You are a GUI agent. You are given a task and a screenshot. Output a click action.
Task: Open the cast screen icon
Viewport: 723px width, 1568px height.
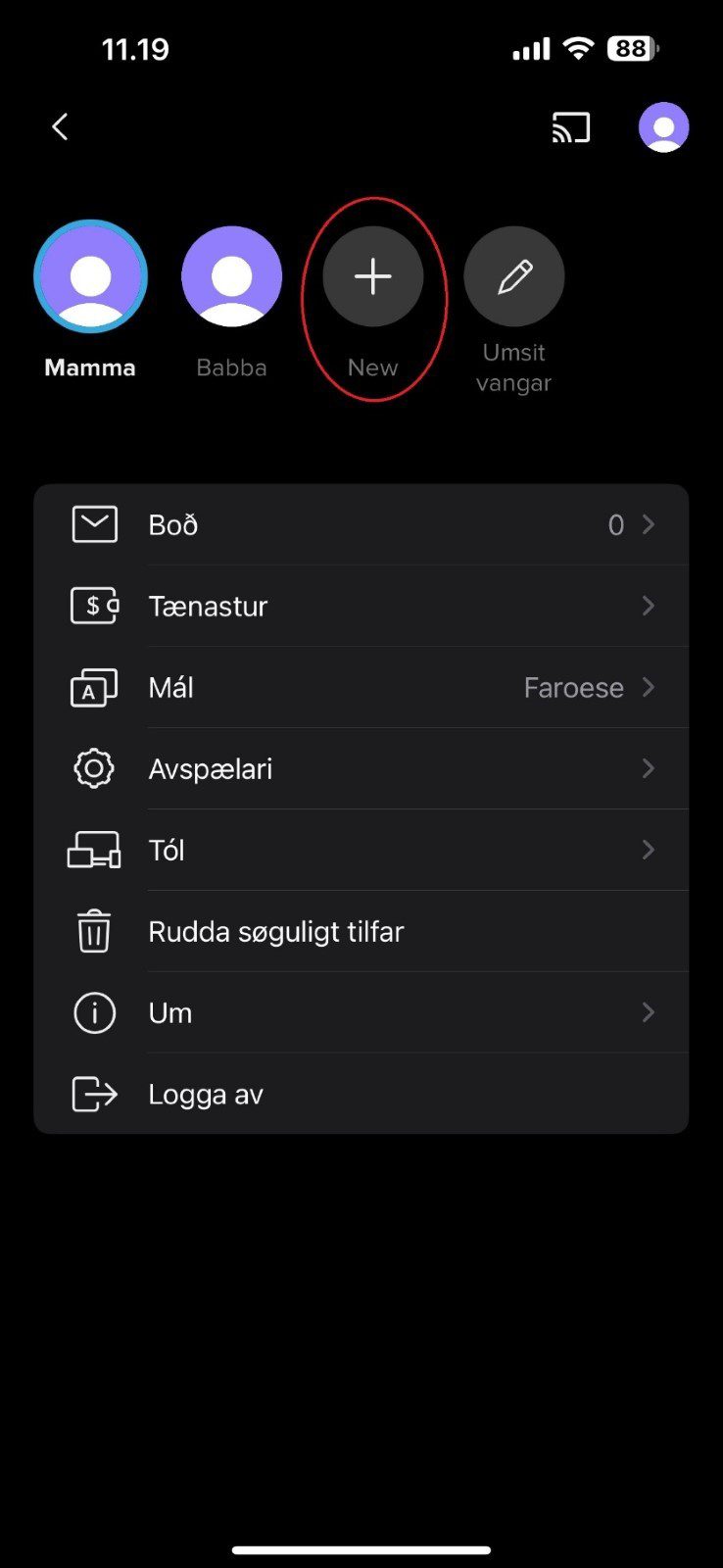[x=571, y=127]
